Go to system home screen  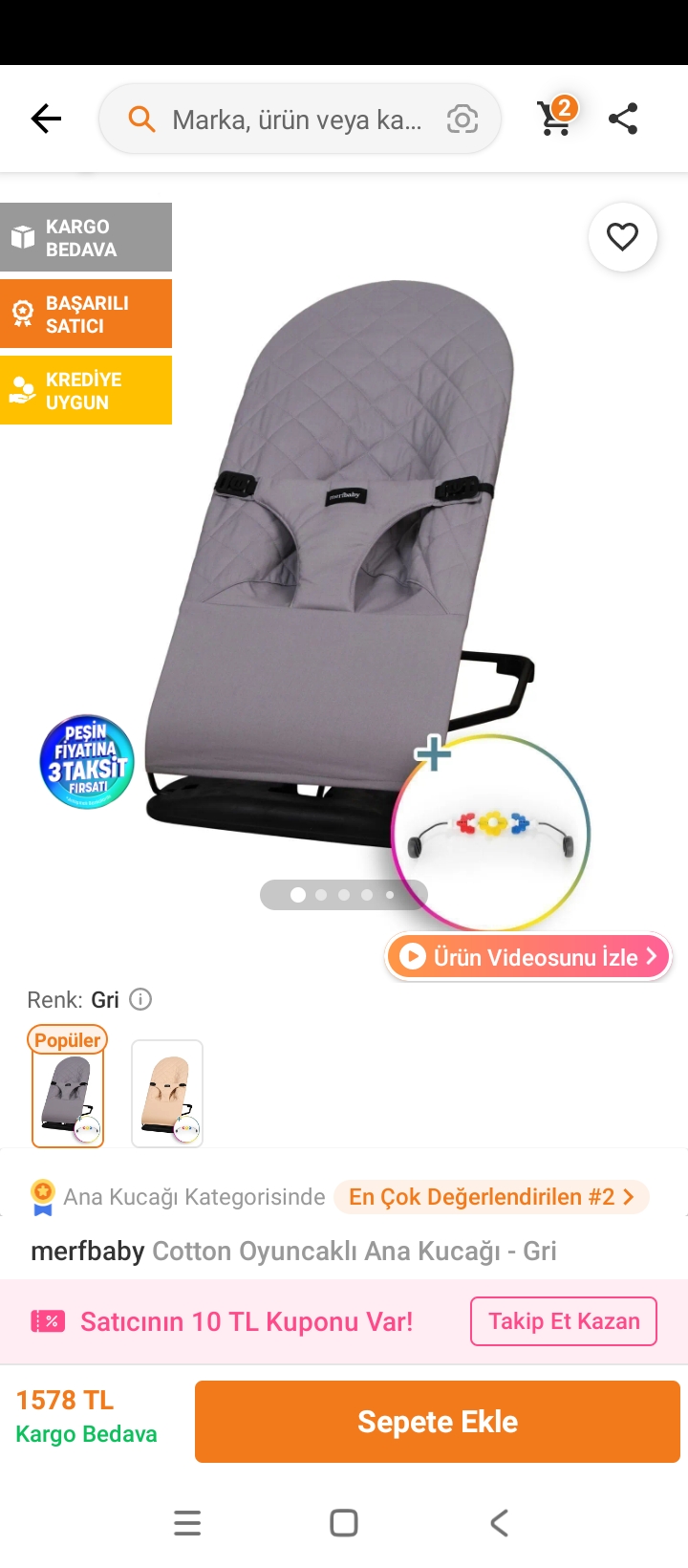tap(344, 1523)
